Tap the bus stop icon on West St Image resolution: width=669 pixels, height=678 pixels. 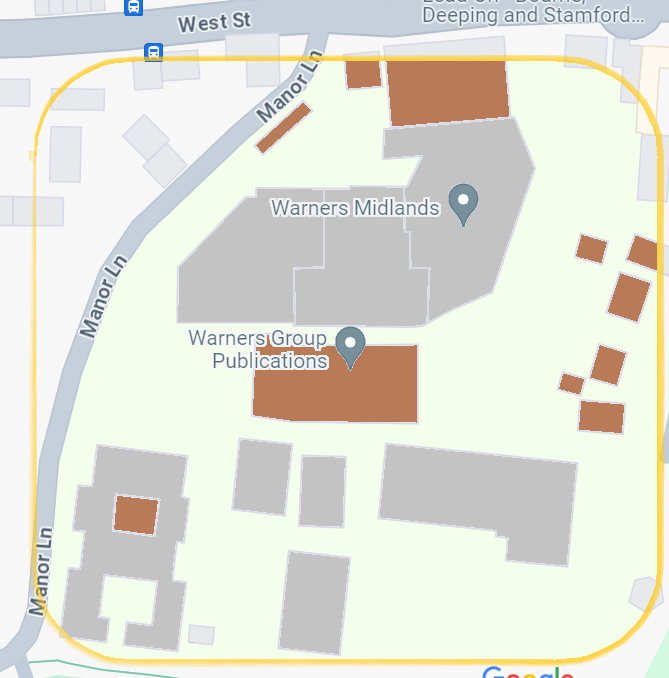pos(133,7)
